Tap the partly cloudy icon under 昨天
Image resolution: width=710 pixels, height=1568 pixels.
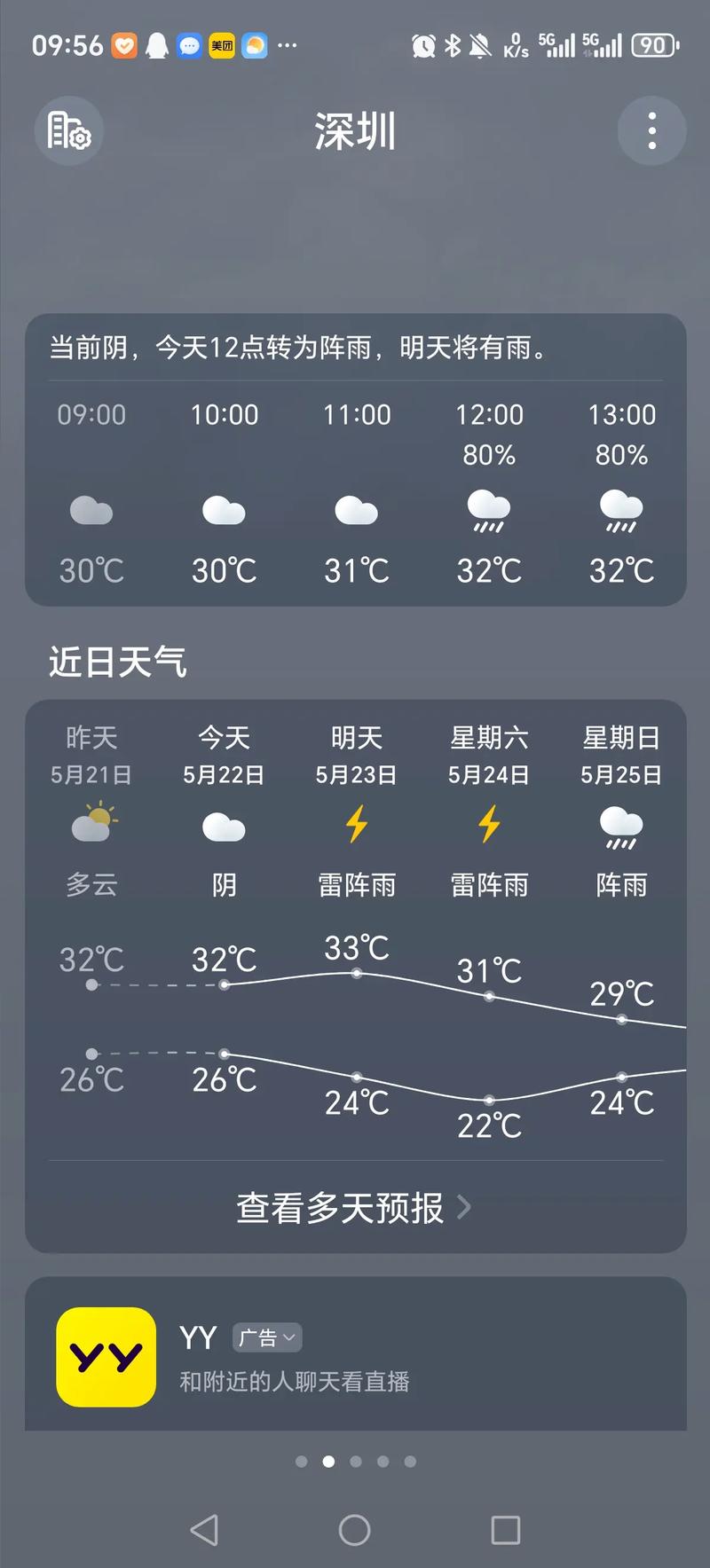coord(91,825)
